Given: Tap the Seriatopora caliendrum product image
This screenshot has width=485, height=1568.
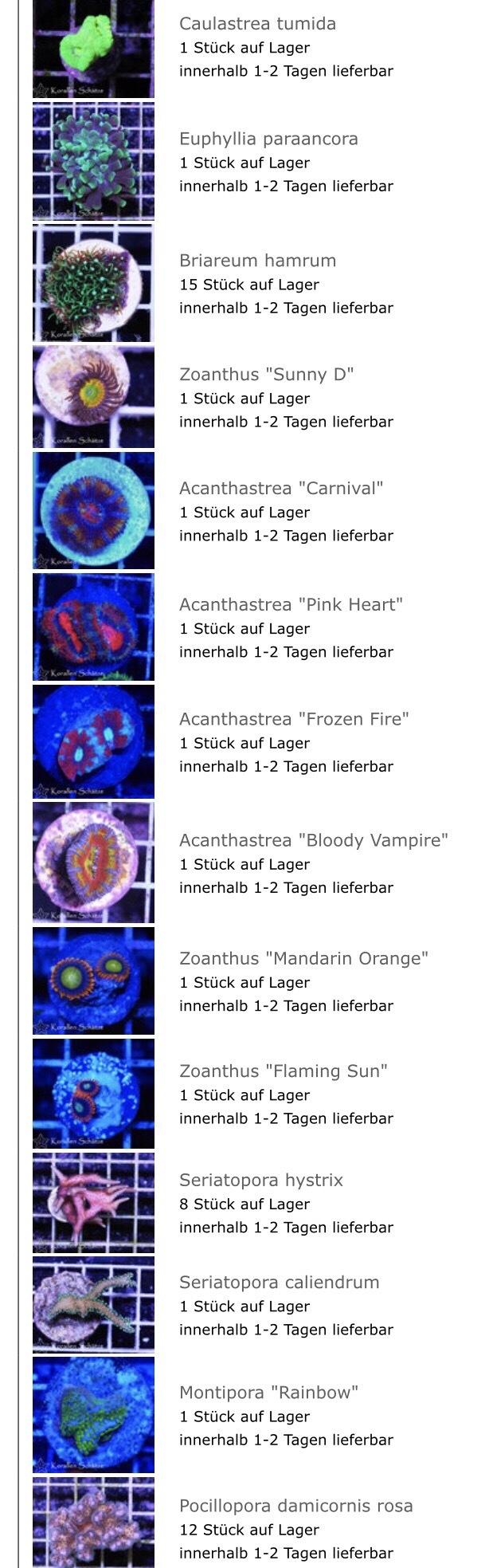Looking at the screenshot, I should 93,1305.
